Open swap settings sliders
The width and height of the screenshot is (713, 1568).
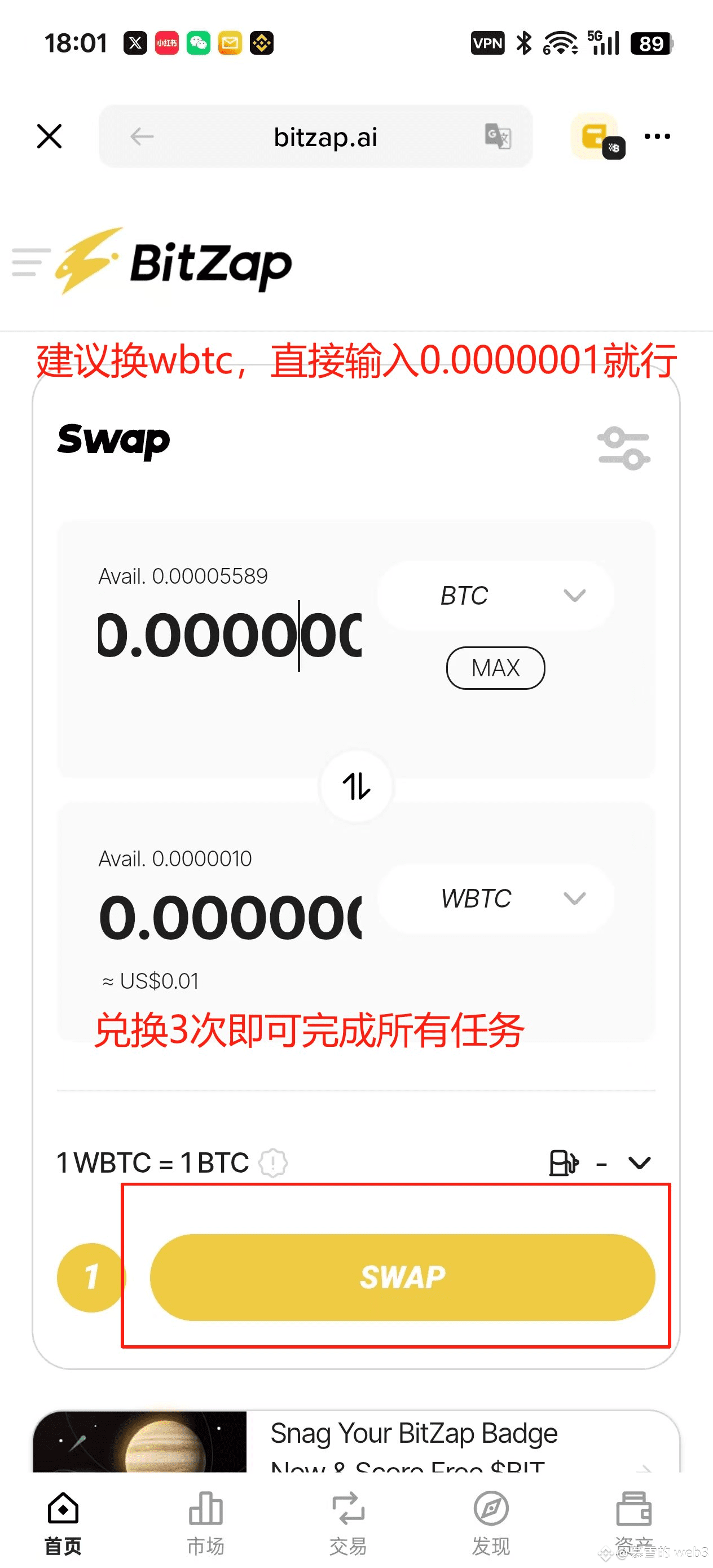pyautogui.click(x=624, y=448)
